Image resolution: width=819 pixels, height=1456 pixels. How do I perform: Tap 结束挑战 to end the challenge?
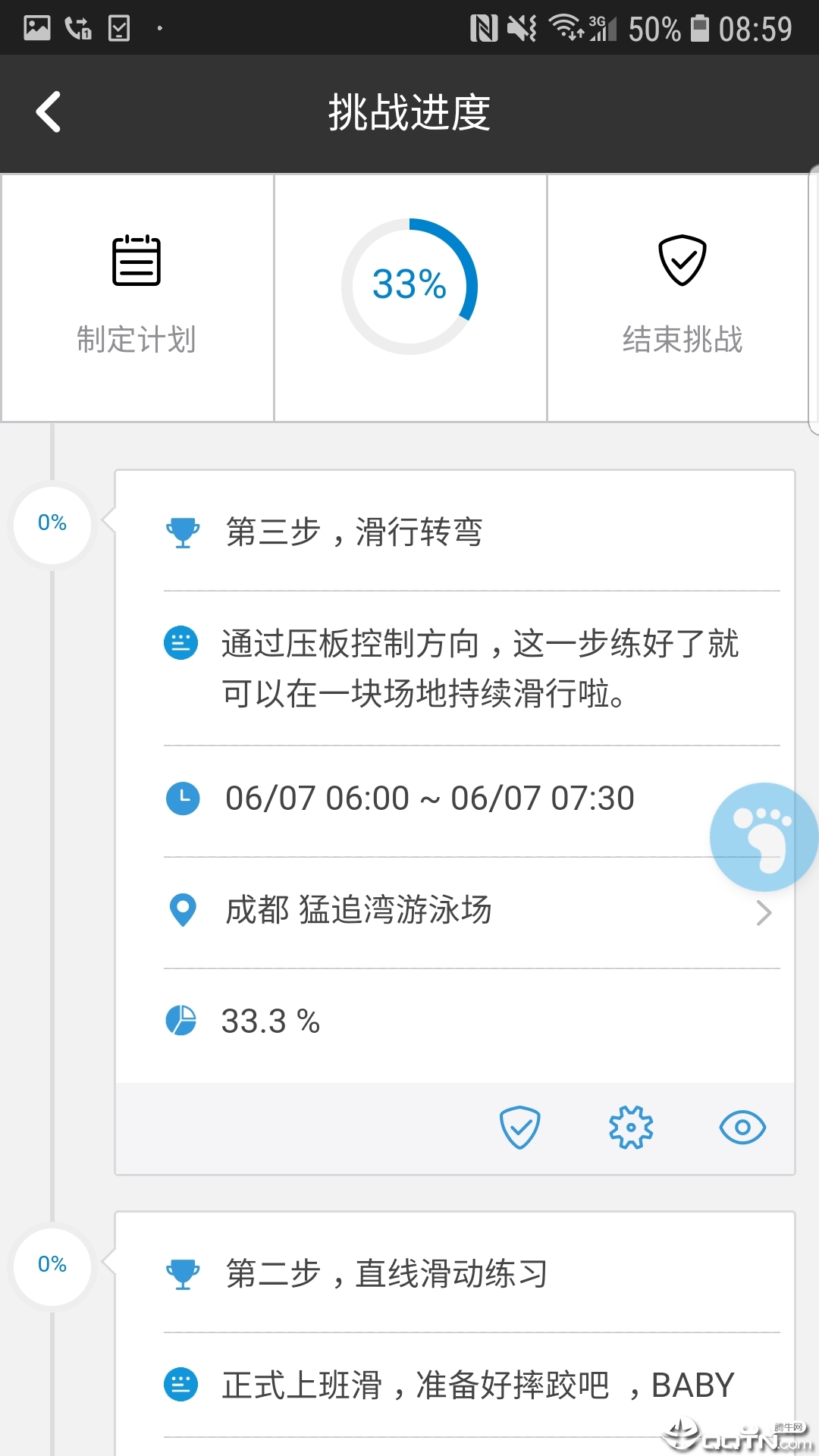point(682,297)
